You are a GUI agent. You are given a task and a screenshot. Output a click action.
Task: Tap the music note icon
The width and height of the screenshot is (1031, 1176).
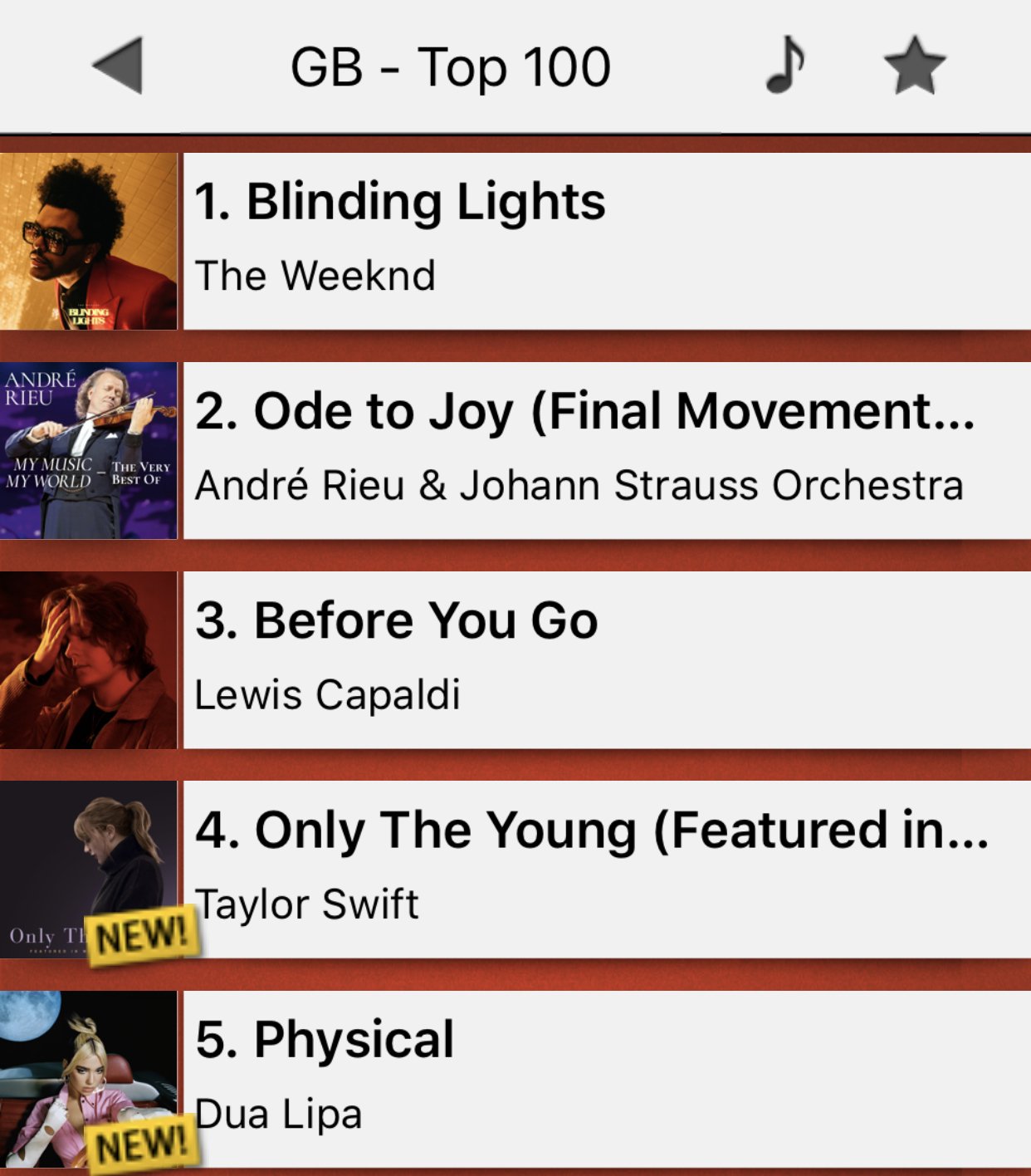[x=784, y=66]
